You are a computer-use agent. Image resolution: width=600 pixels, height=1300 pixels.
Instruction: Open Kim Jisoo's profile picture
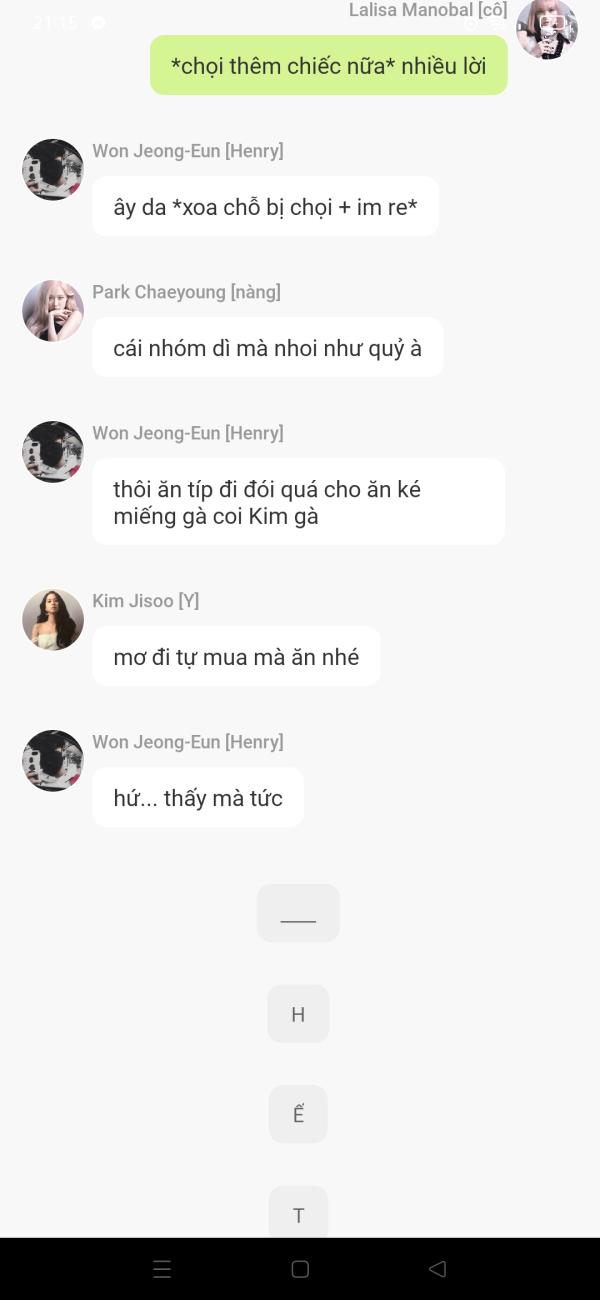(53, 620)
